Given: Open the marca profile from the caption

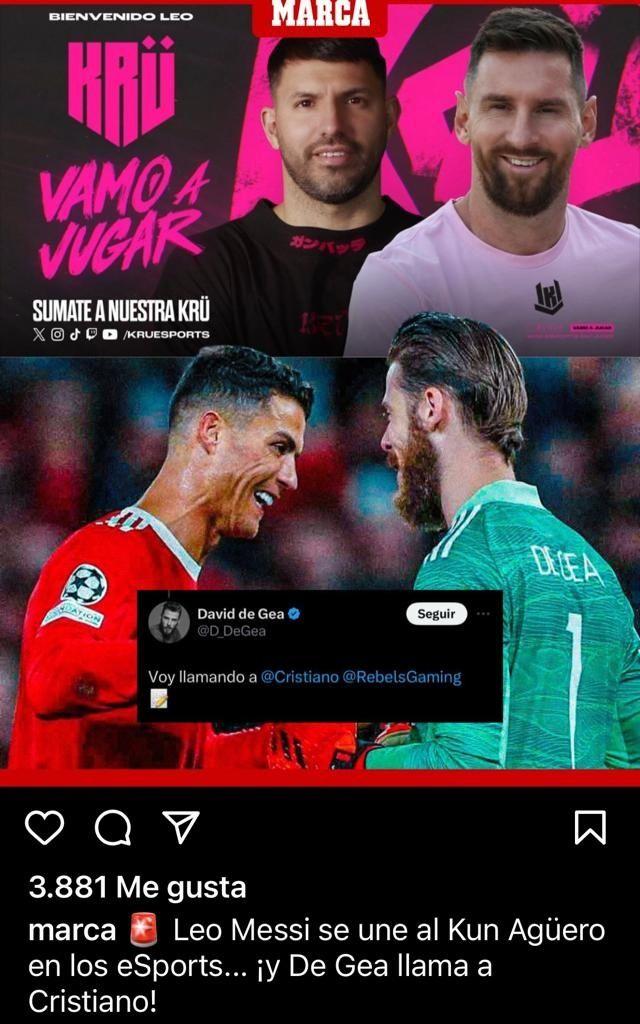Looking at the screenshot, I should (72, 931).
